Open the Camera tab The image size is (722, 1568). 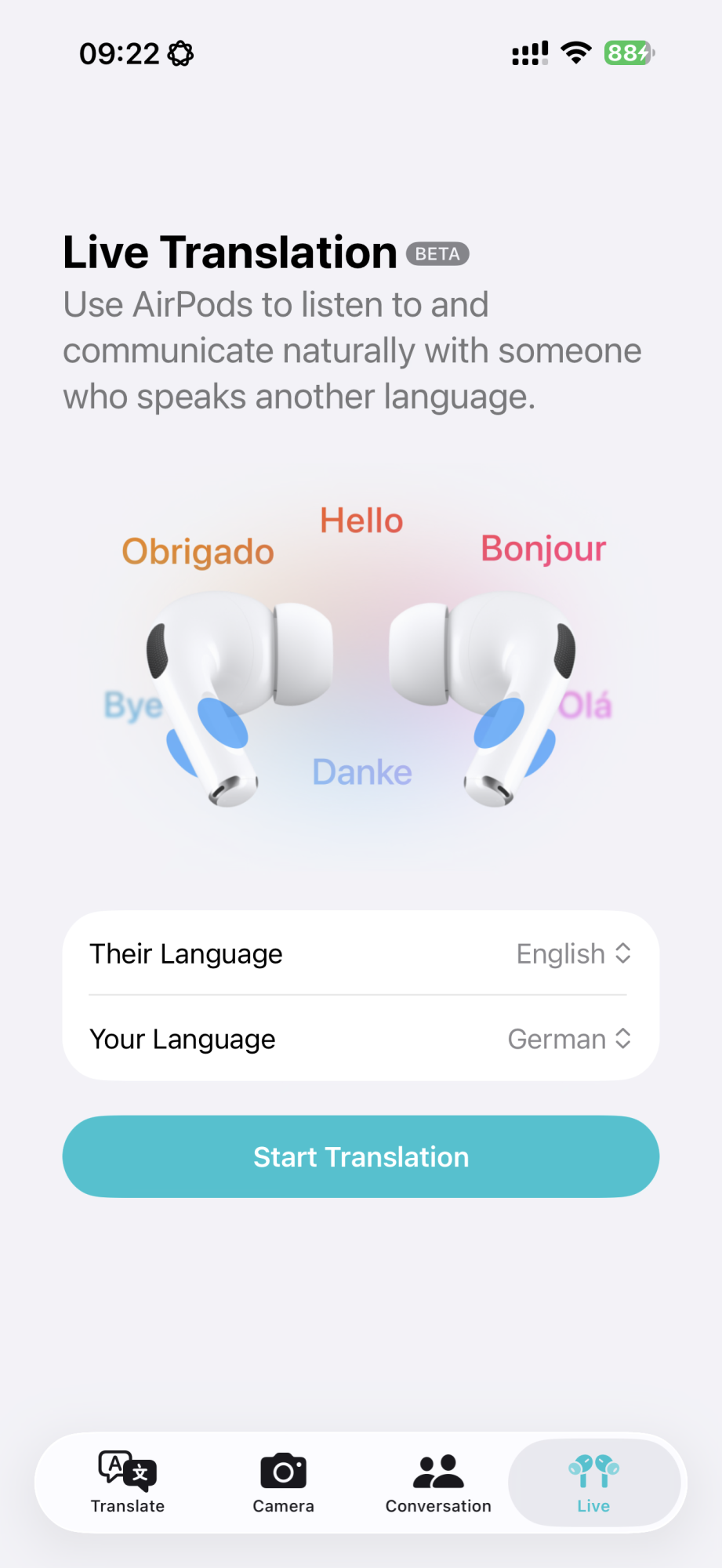pyautogui.click(x=283, y=1482)
